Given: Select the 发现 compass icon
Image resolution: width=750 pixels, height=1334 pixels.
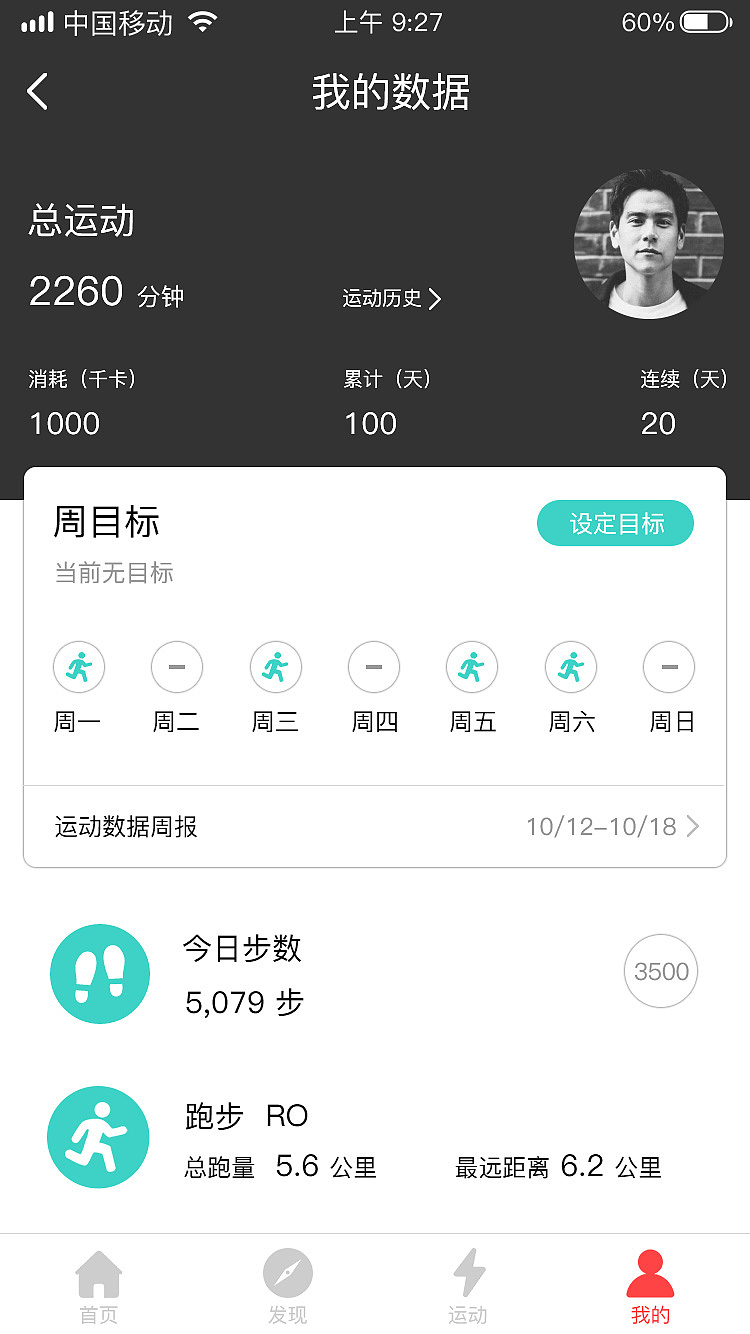Looking at the screenshot, I should [x=287, y=1272].
